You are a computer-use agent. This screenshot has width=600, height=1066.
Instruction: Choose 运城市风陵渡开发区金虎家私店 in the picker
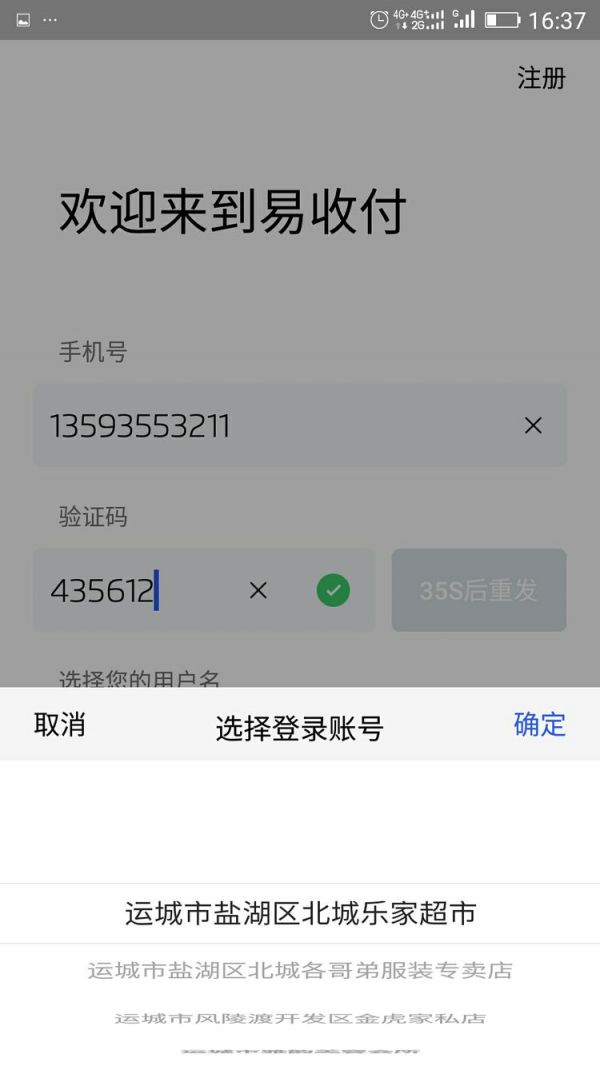(x=300, y=1019)
